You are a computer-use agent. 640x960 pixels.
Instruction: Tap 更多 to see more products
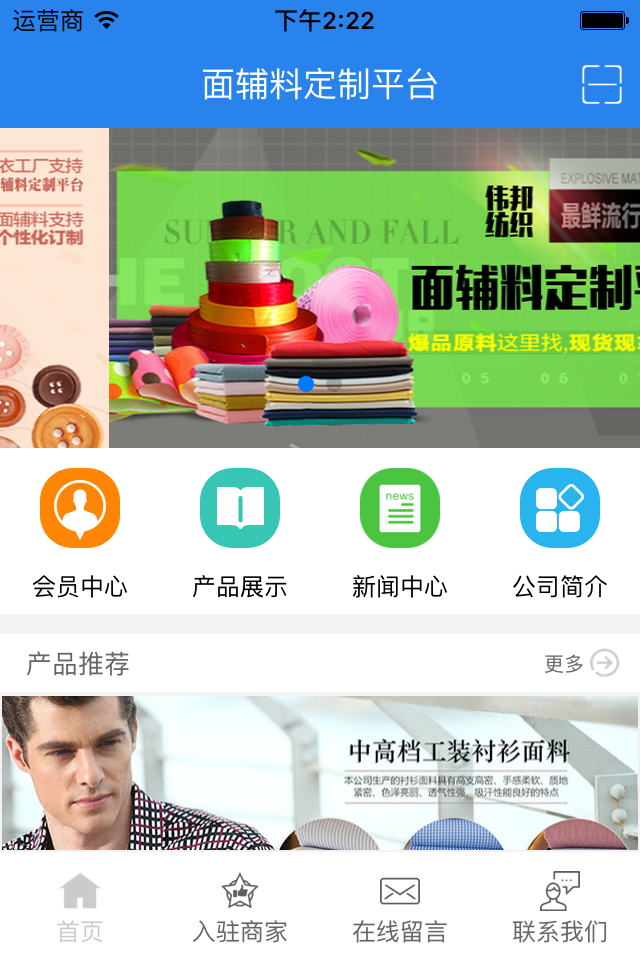582,664
